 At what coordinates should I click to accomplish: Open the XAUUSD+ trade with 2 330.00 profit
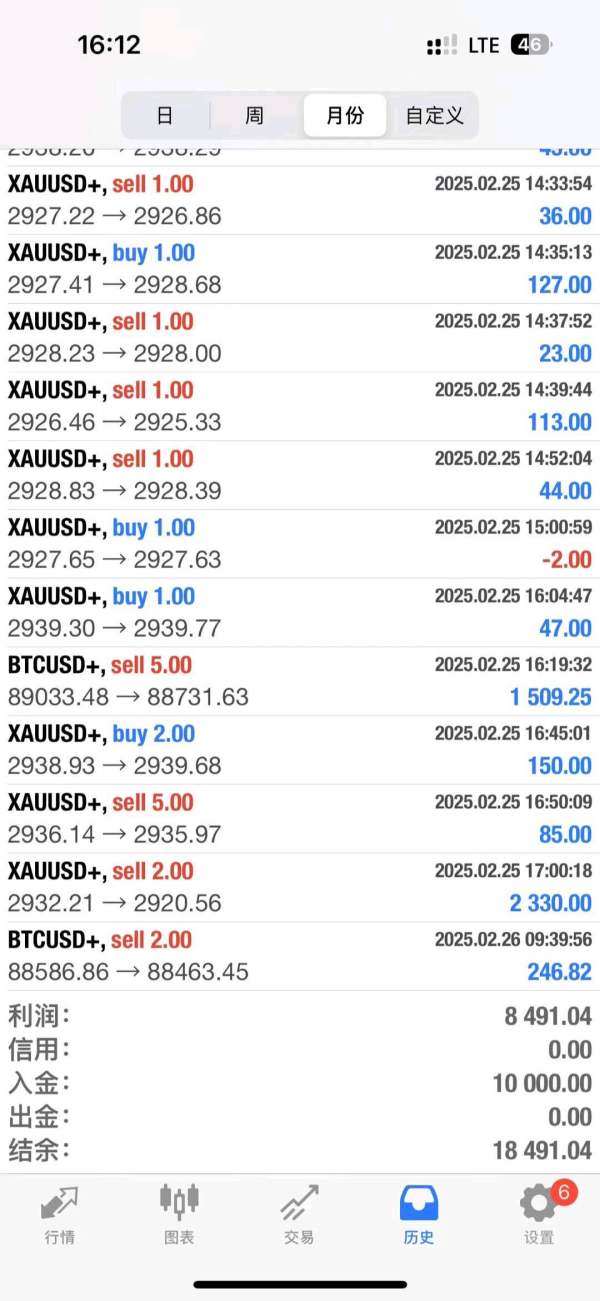(x=300, y=887)
